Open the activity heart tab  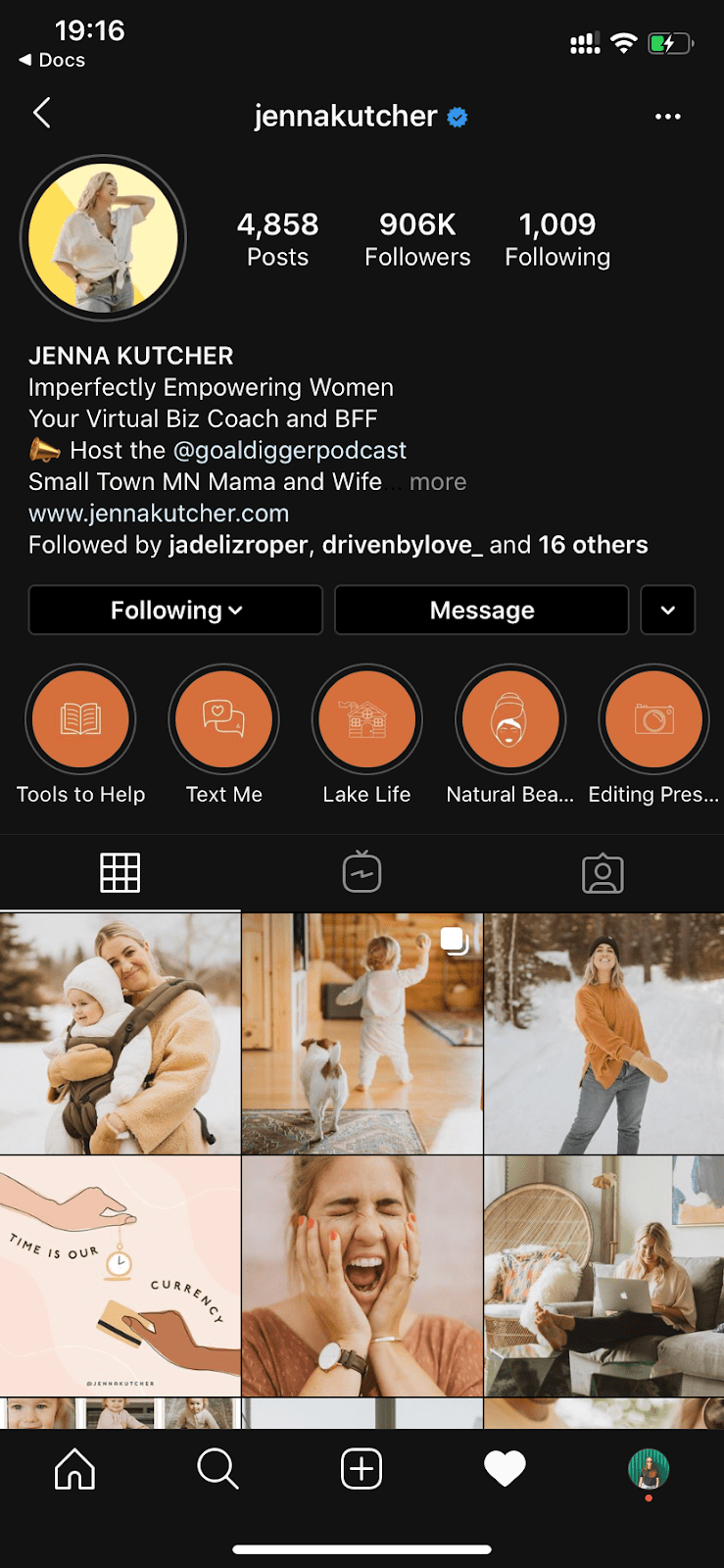coord(505,1469)
